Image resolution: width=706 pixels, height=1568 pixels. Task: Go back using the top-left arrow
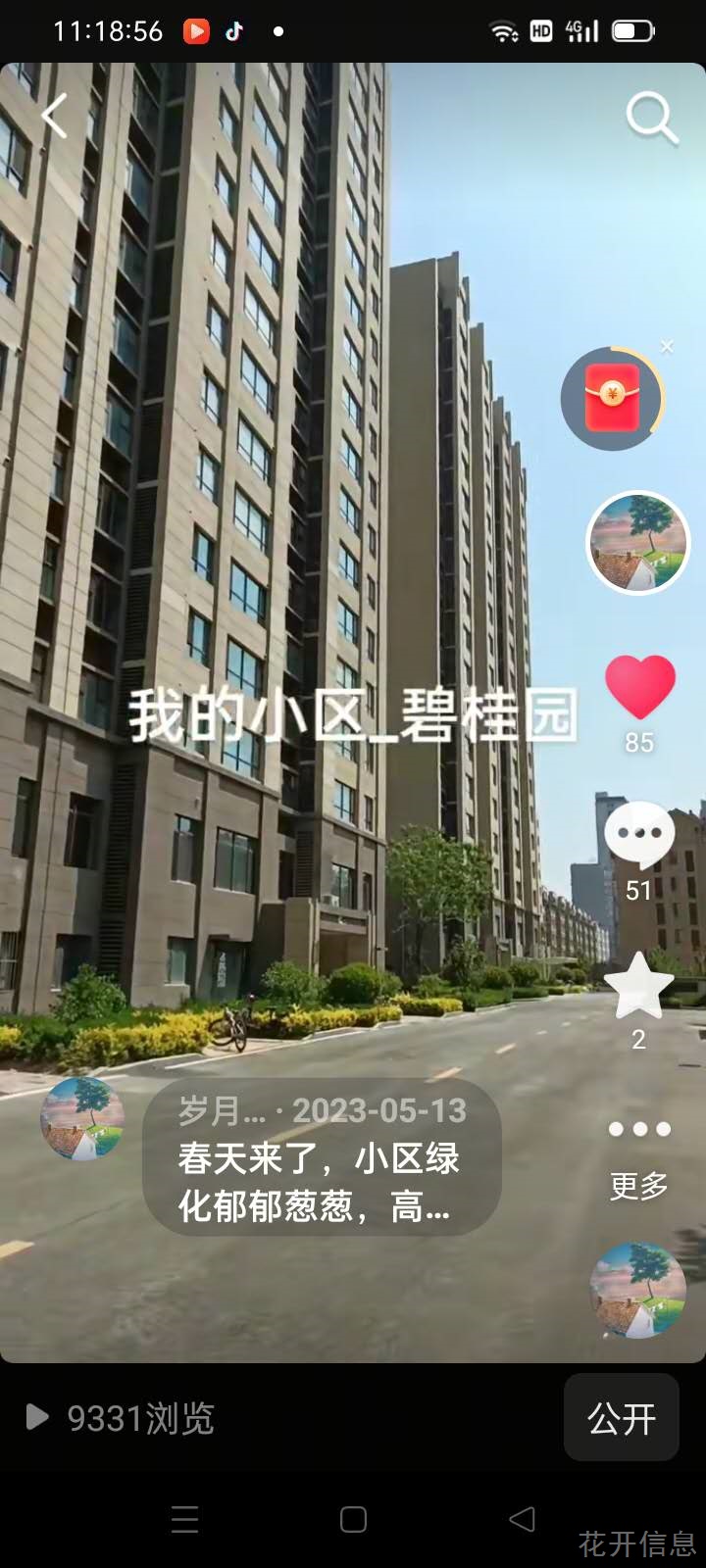[x=55, y=117]
